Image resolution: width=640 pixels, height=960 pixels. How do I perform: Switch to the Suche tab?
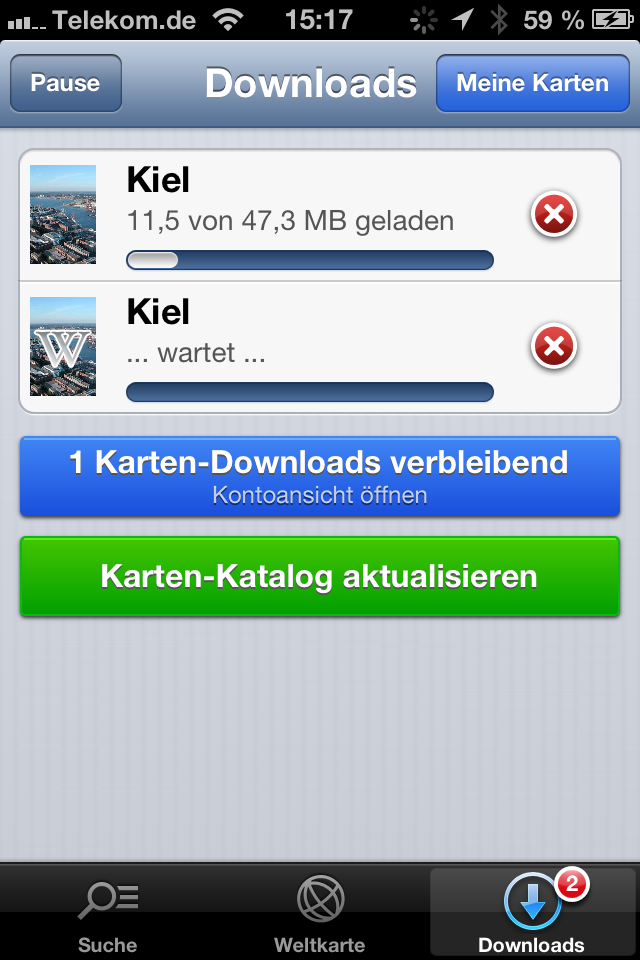[x=107, y=912]
